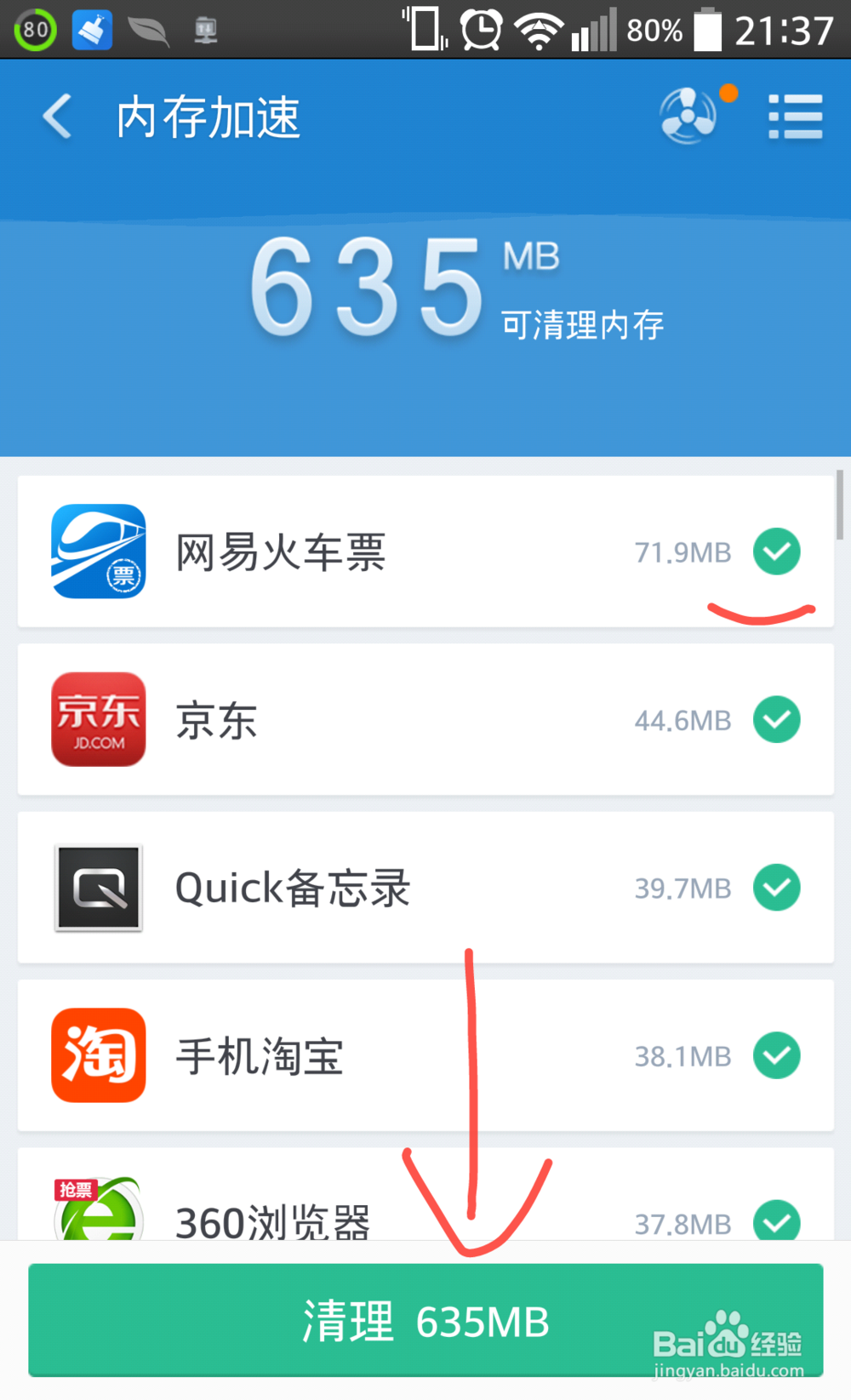
Task: Tap the 京东 JD.COM app icon
Action: [x=98, y=719]
